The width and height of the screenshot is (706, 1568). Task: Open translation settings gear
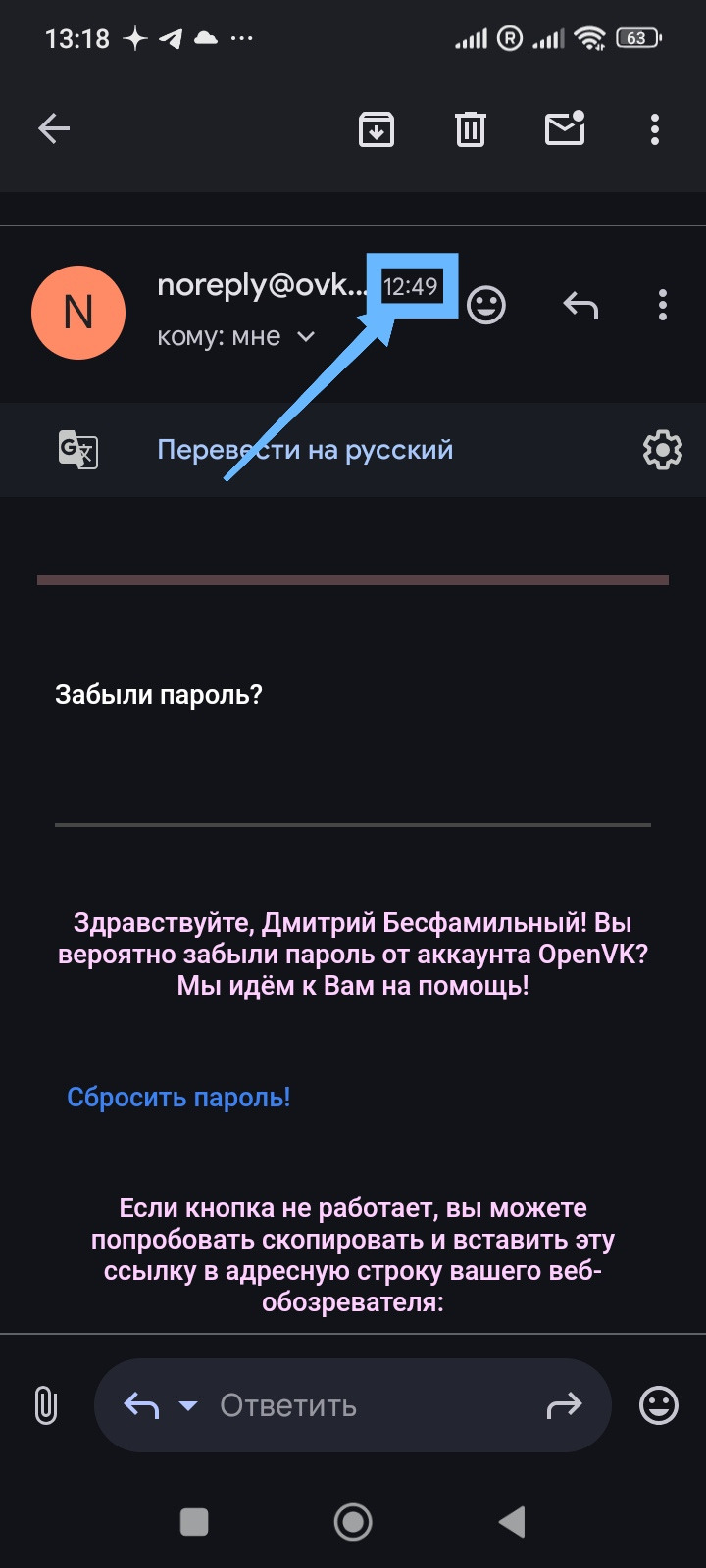pos(662,450)
